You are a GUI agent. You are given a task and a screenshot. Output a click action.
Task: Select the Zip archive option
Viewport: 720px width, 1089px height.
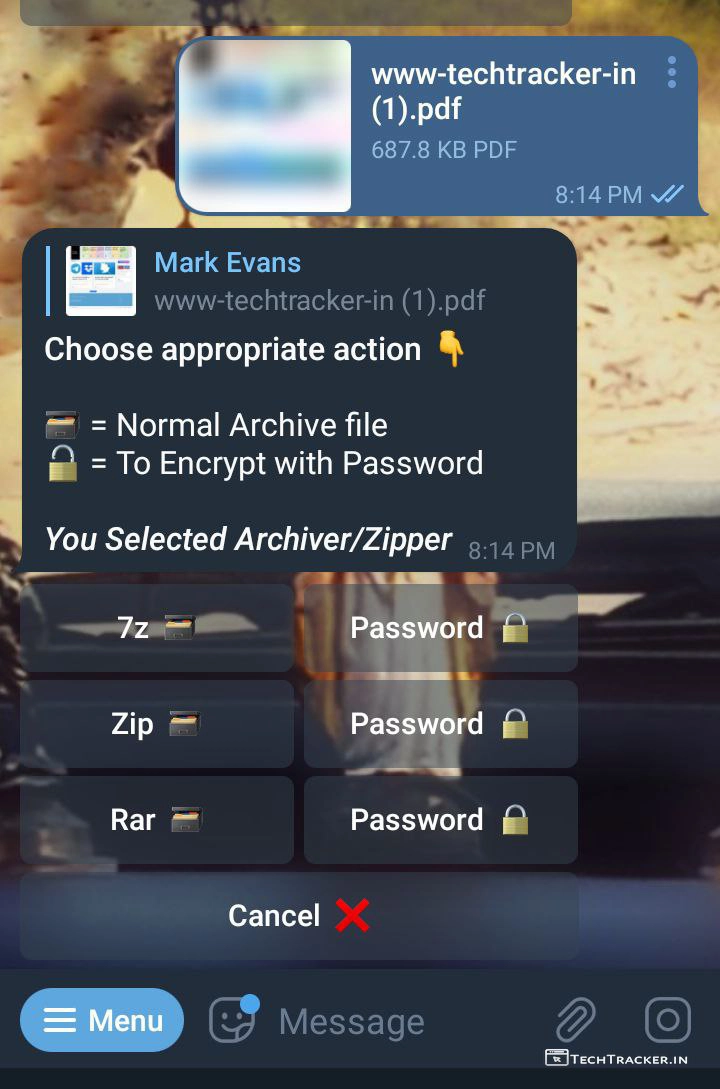pyautogui.click(x=157, y=724)
